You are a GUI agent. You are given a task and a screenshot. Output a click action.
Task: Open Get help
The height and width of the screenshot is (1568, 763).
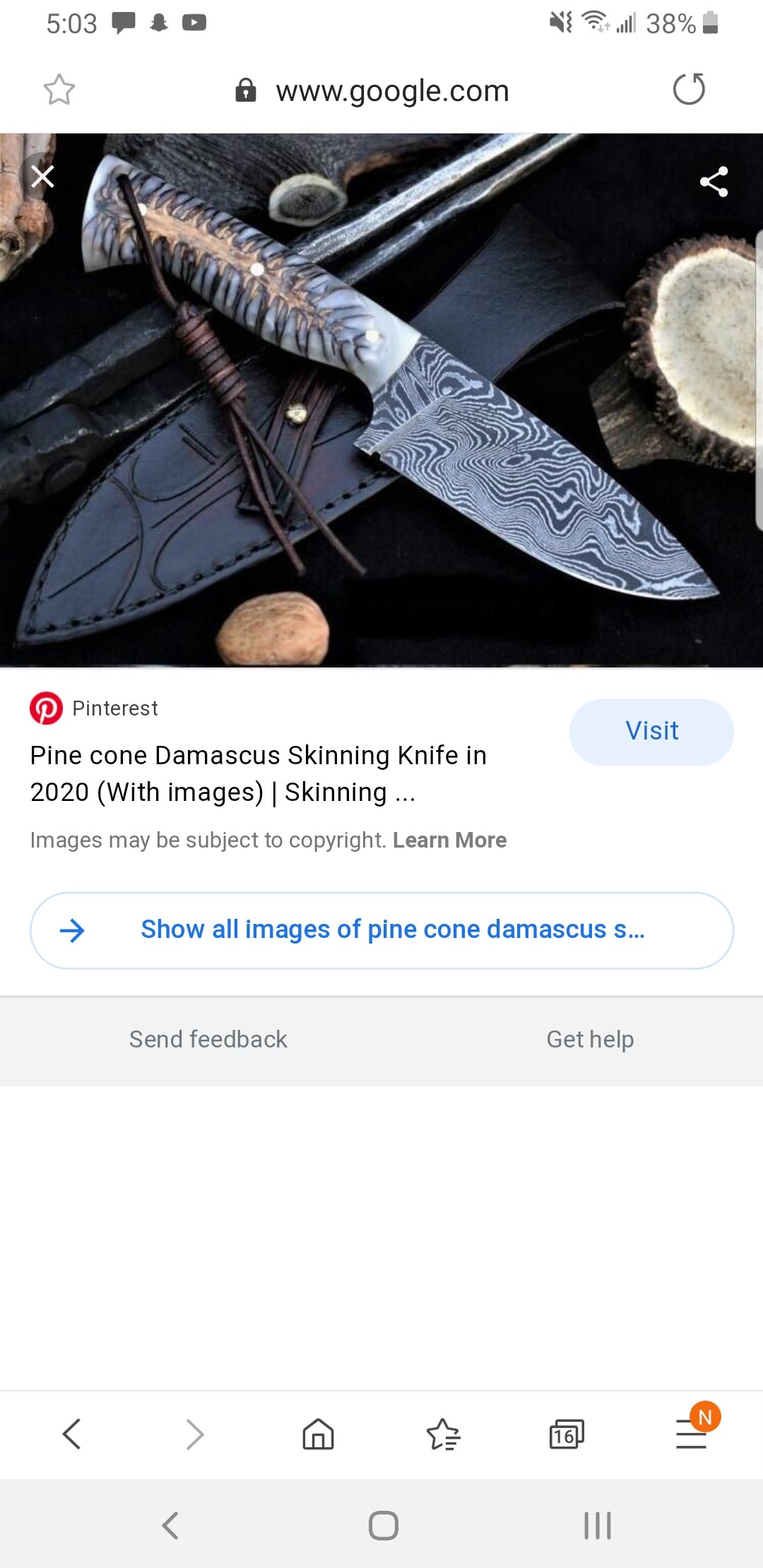click(x=590, y=1039)
